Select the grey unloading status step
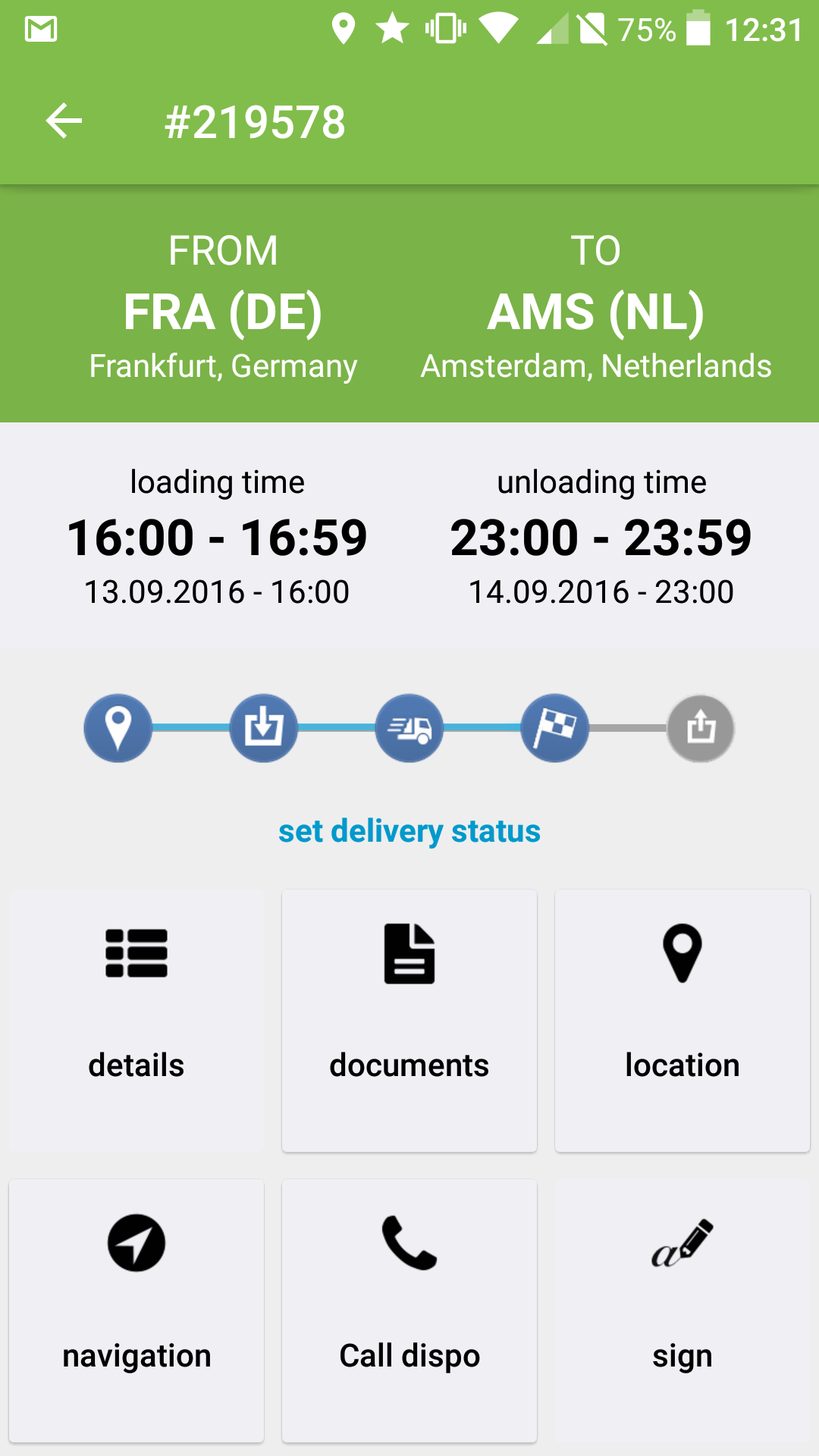 701,728
